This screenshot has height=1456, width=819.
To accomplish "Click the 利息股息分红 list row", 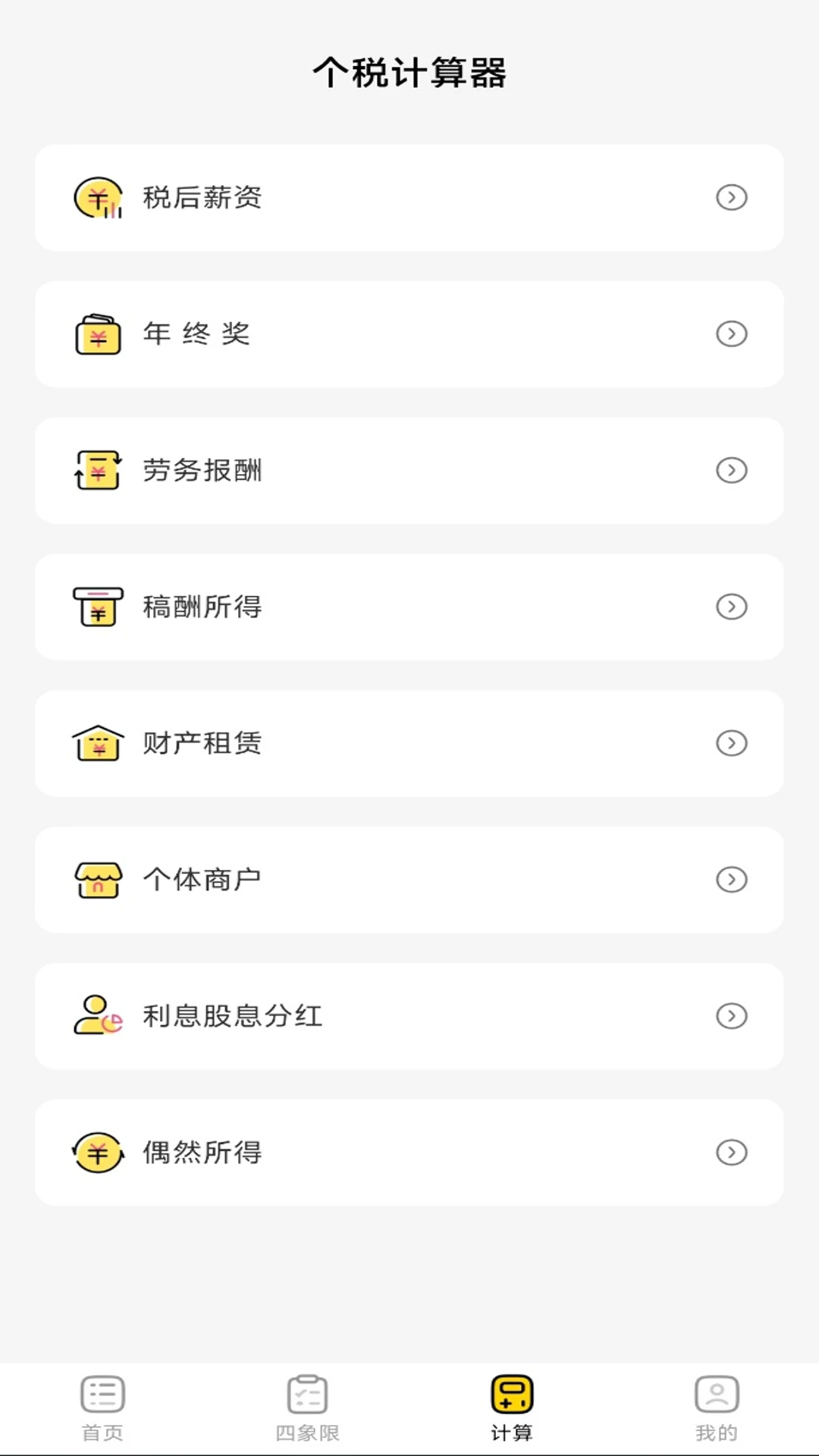I will (x=409, y=1016).
